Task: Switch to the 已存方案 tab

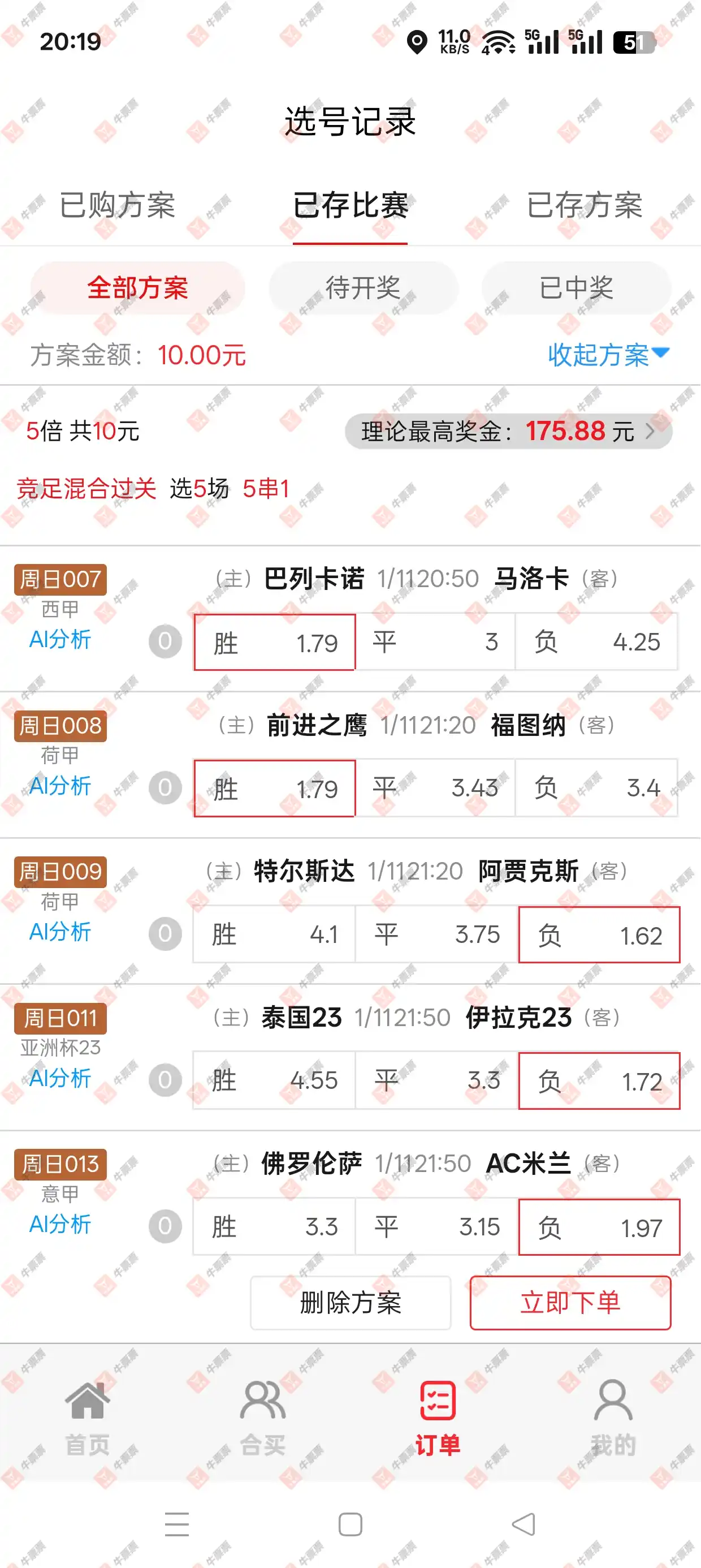Action: (x=584, y=205)
